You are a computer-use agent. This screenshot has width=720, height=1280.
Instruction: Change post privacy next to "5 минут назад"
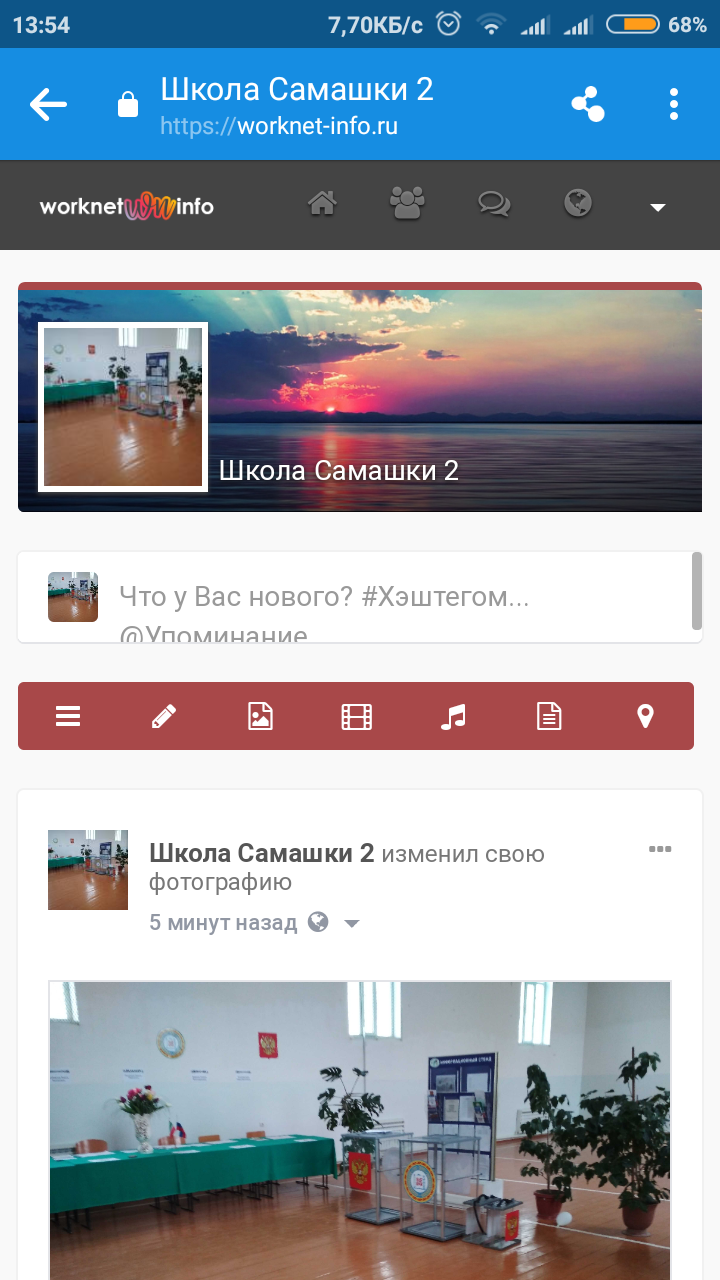pos(351,923)
